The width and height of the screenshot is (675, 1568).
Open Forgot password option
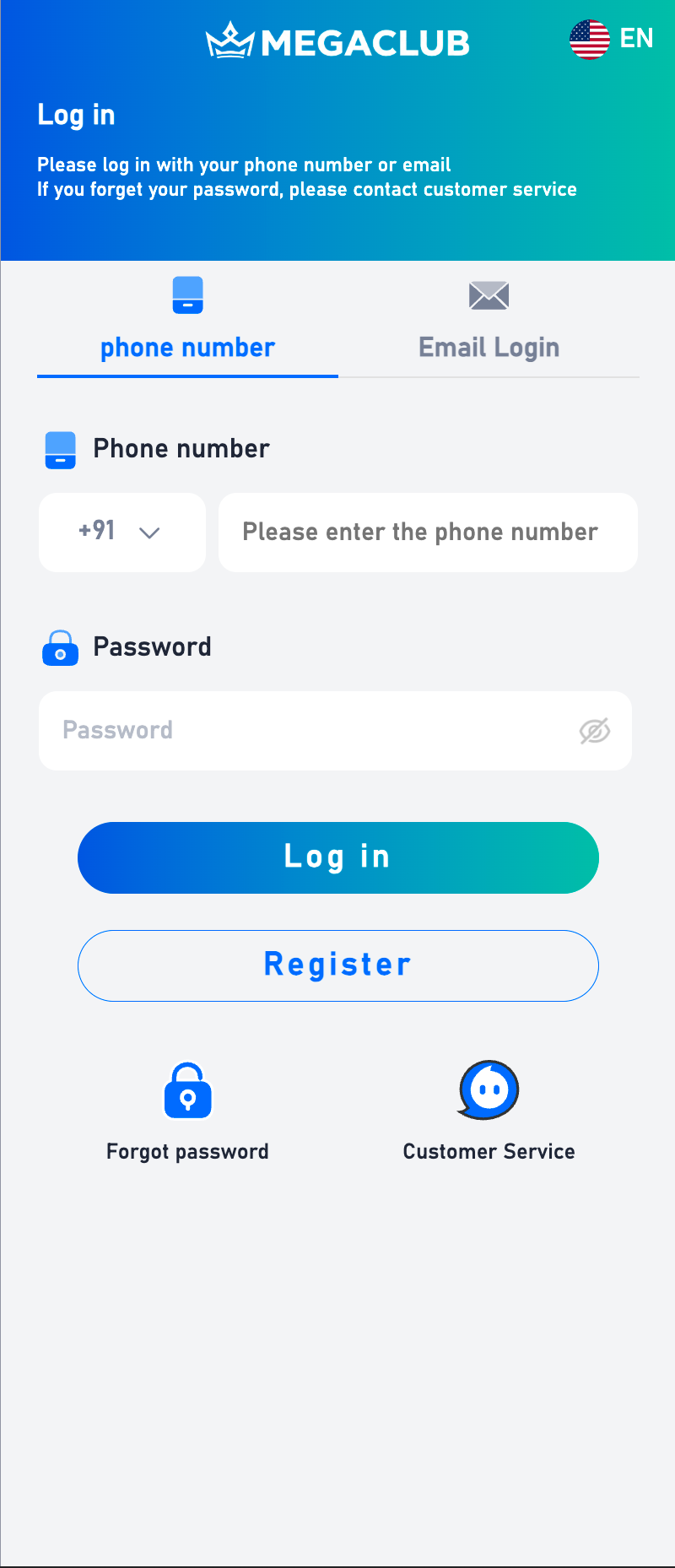(187, 1111)
